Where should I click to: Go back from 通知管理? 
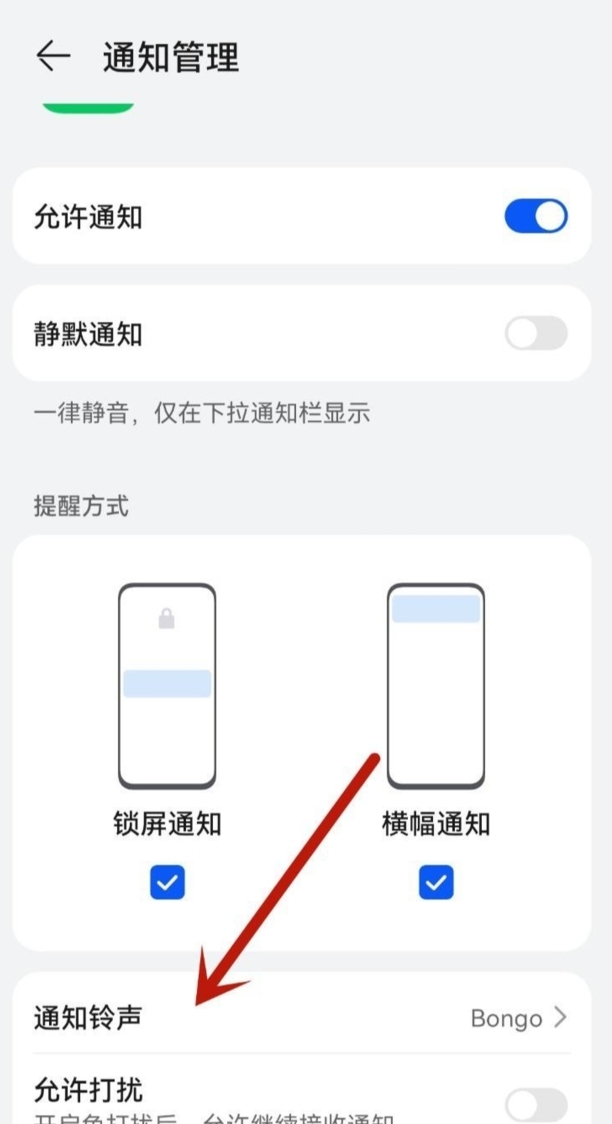52,57
